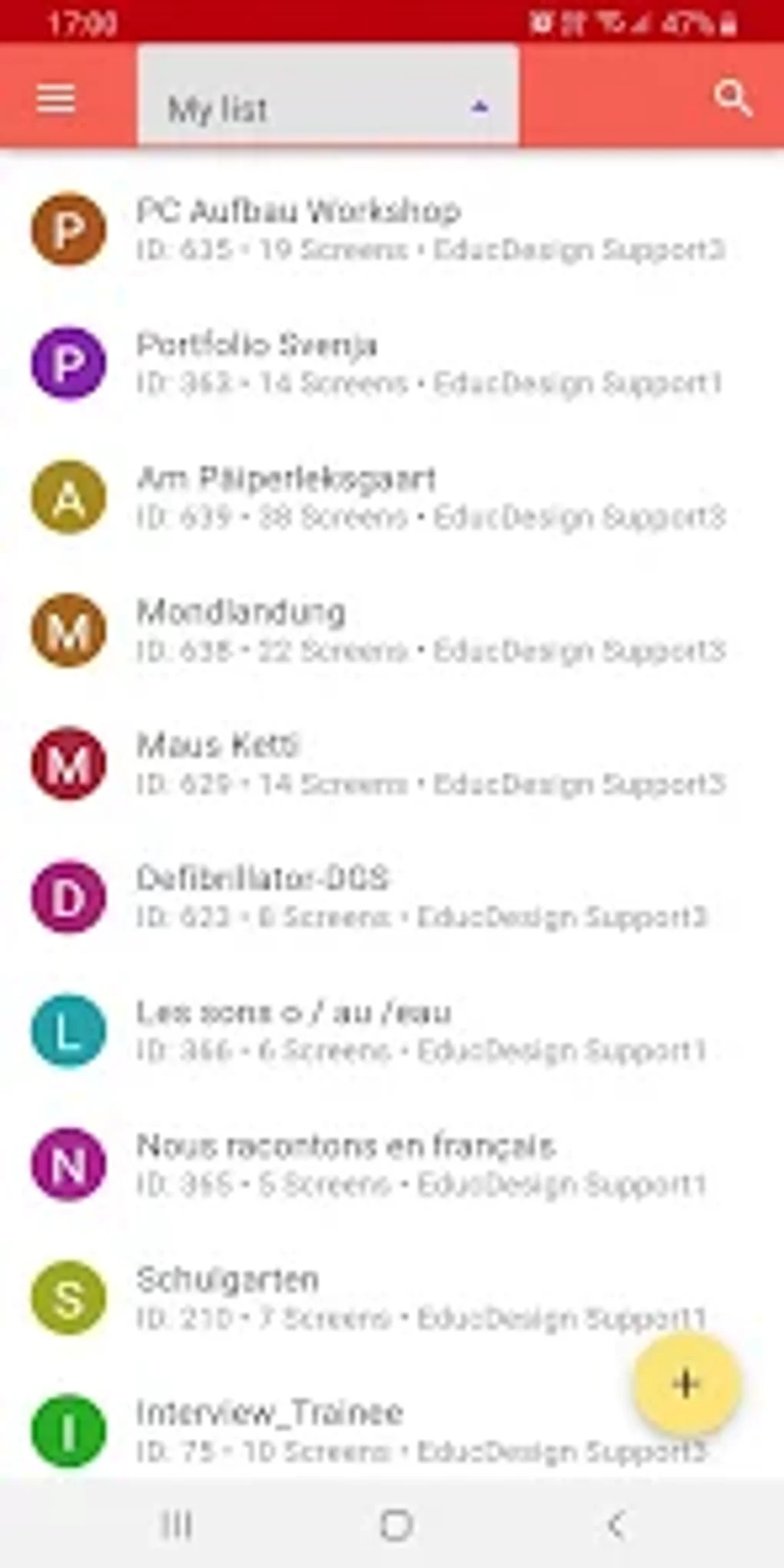Go to home via system home button

[396, 1525]
